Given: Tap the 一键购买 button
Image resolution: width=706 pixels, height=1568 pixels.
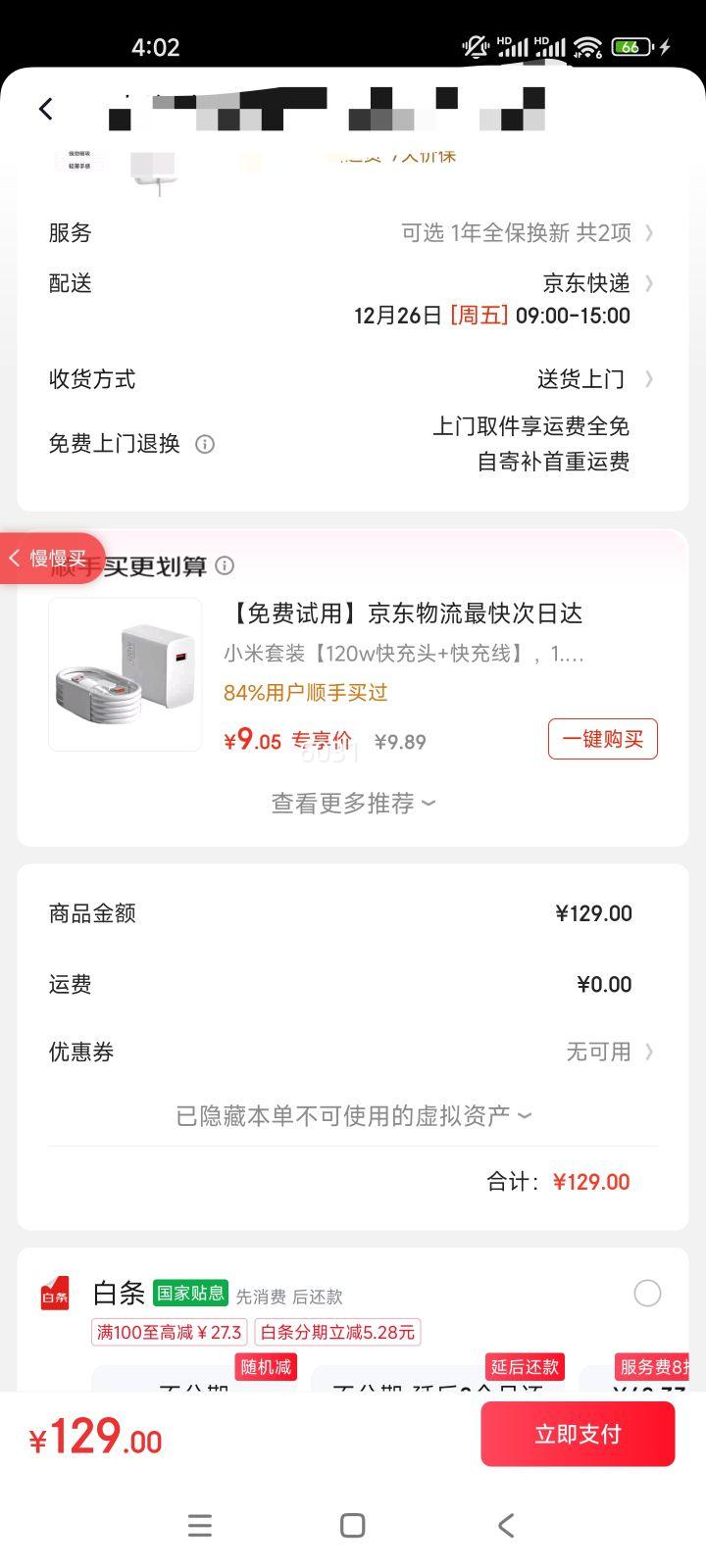Looking at the screenshot, I should tap(602, 739).
